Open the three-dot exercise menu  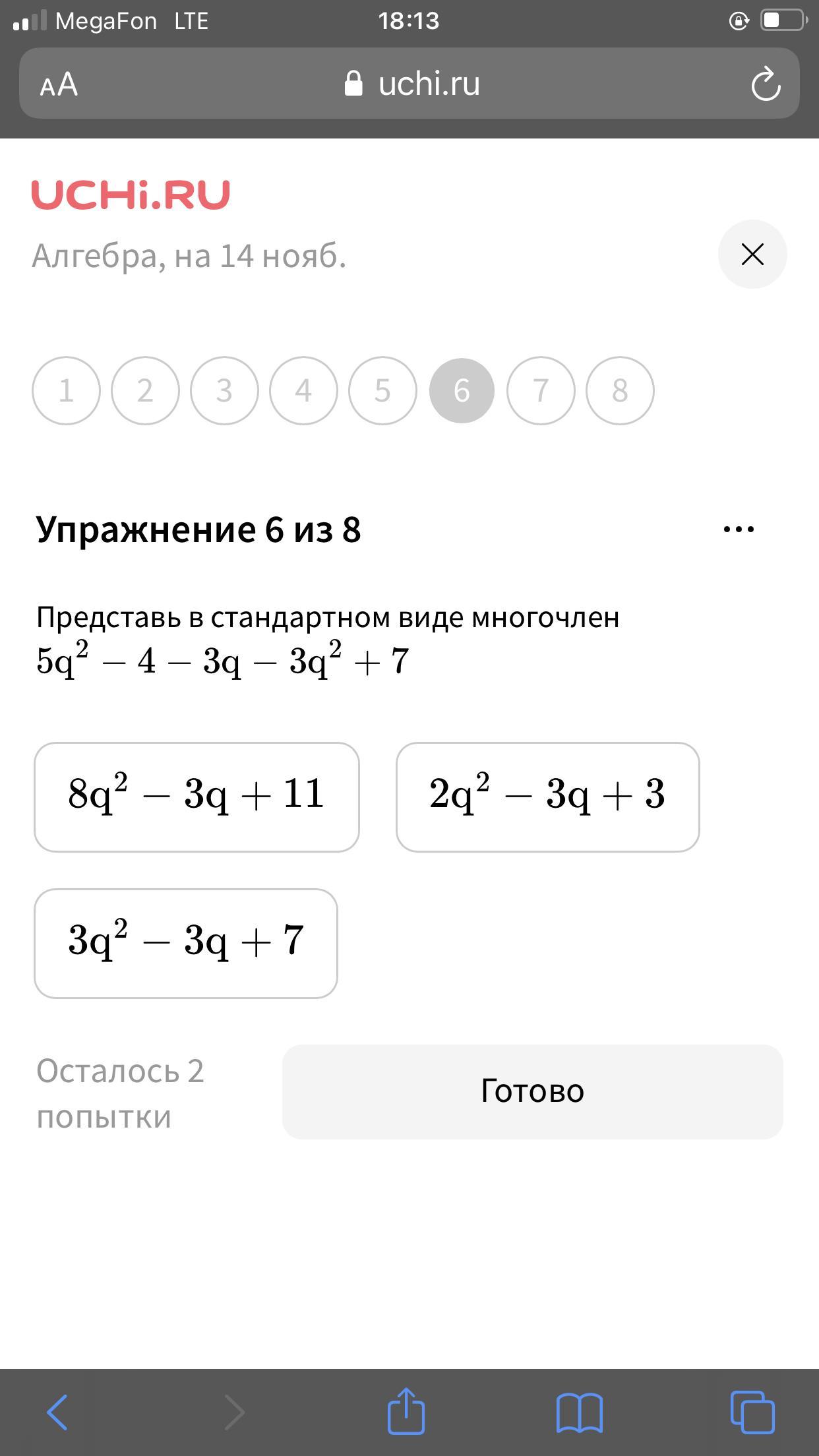(x=739, y=529)
